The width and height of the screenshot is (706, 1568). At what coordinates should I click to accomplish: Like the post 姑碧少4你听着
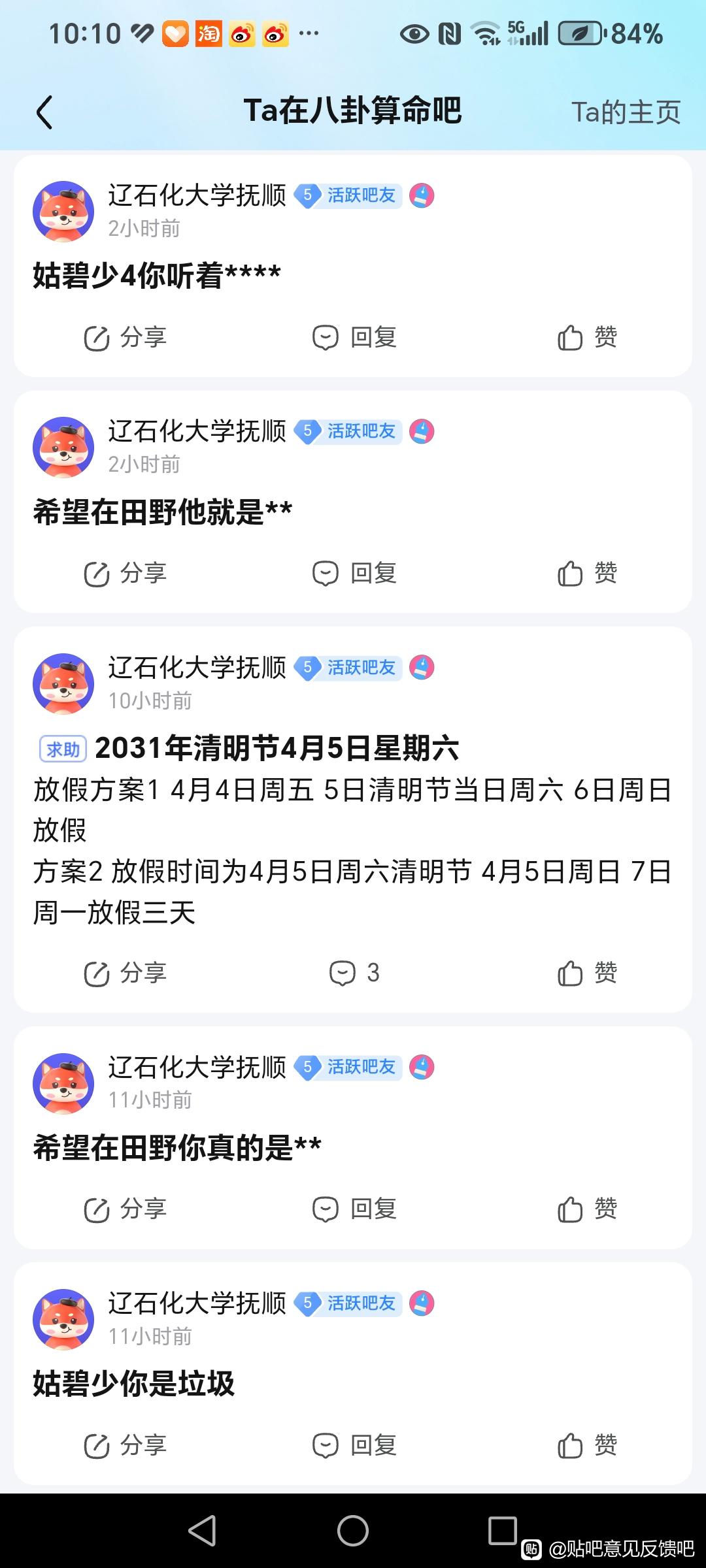(x=587, y=338)
